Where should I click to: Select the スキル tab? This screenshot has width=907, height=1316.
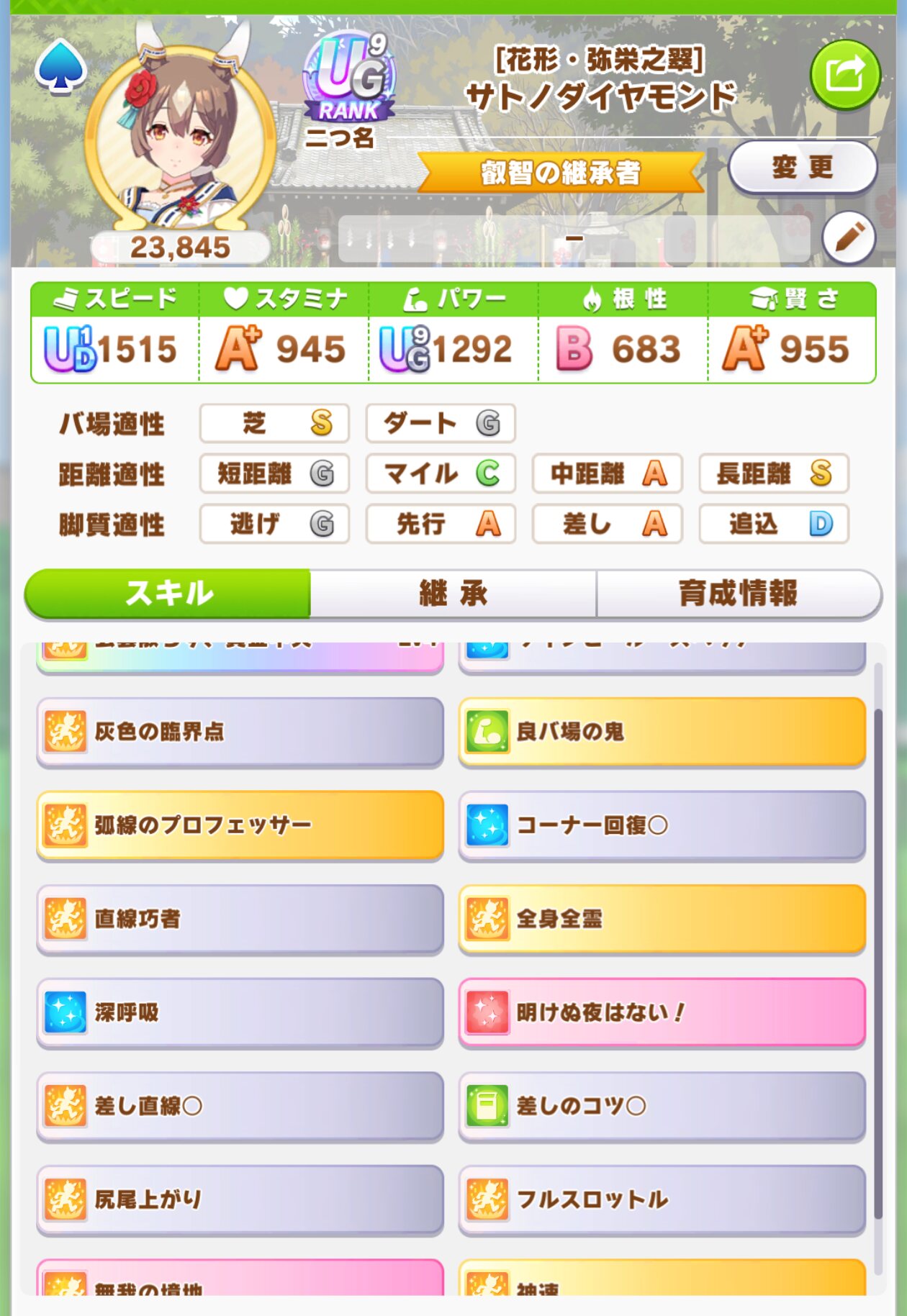(x=168, y=594)
